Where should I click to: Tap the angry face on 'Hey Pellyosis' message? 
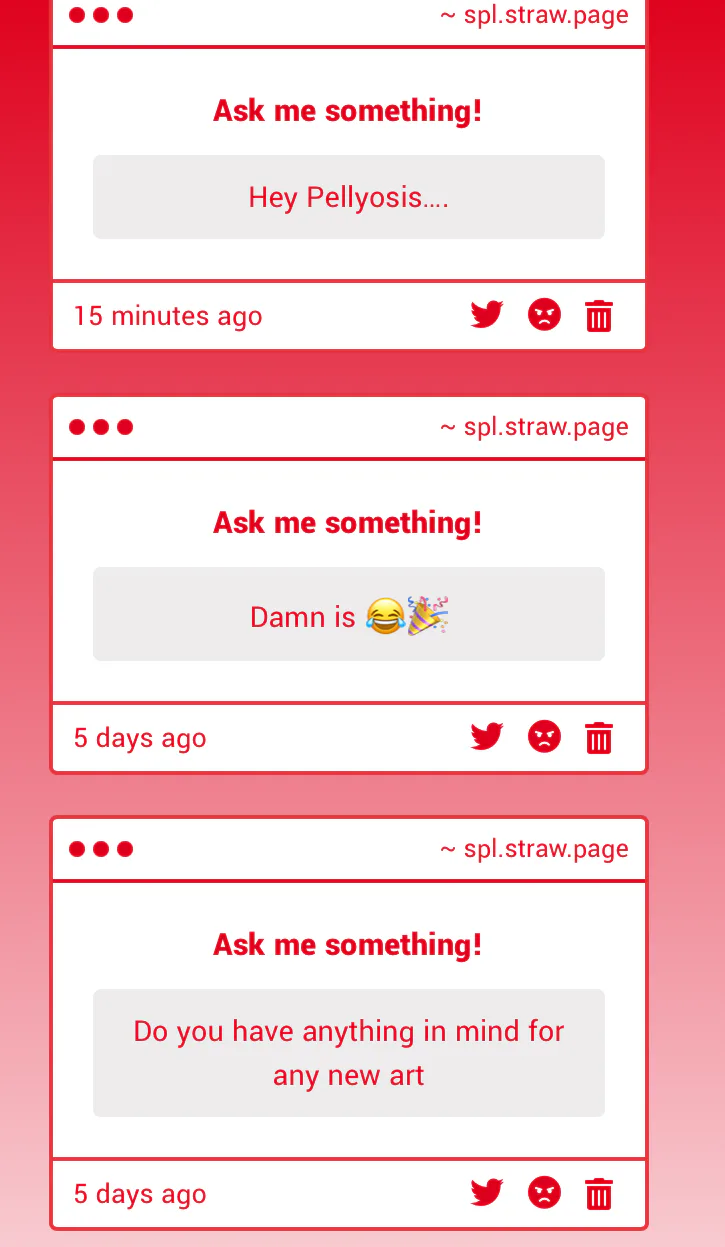coord(544,315)
